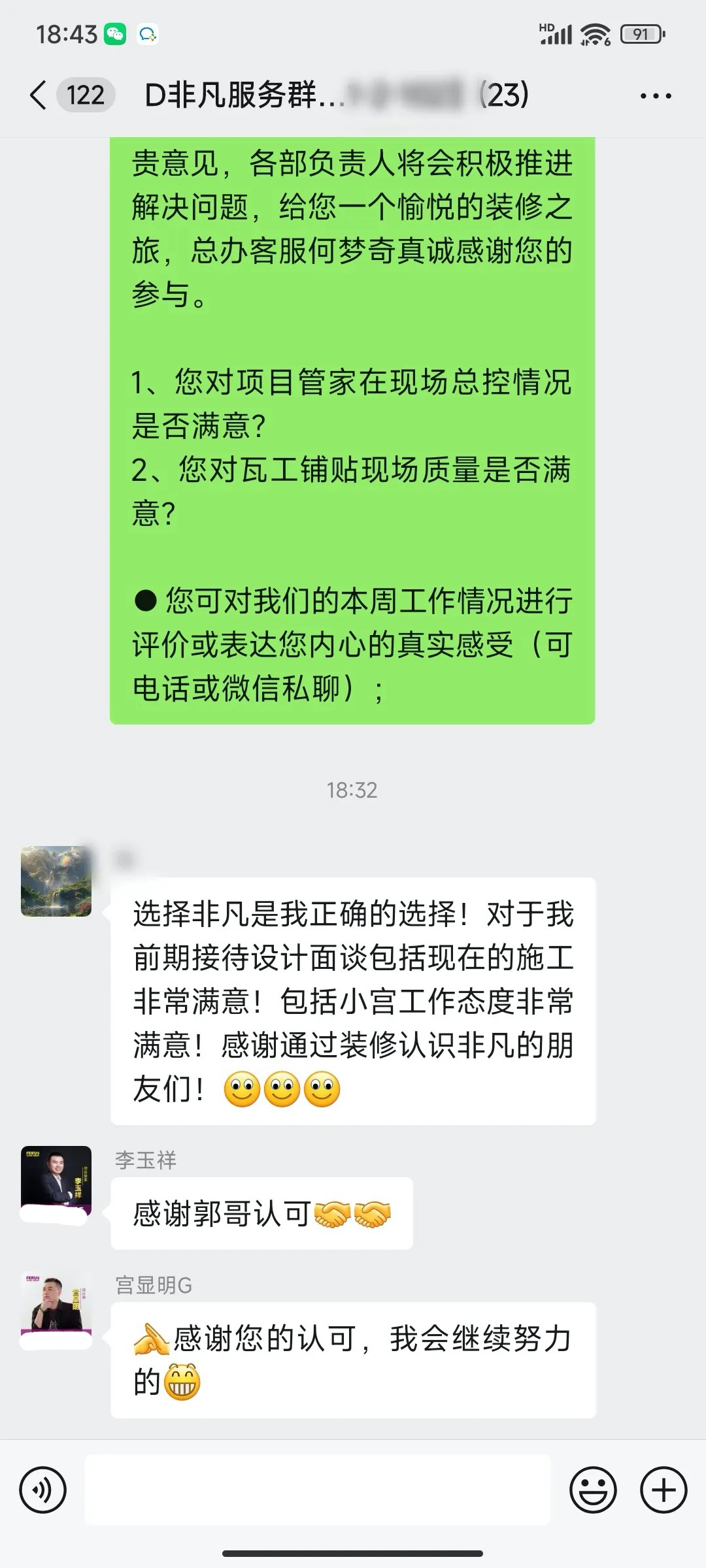Open the plus attachments menu
The width and height of the screenshot is (706, 1568).
click(x=663, y=1490)
